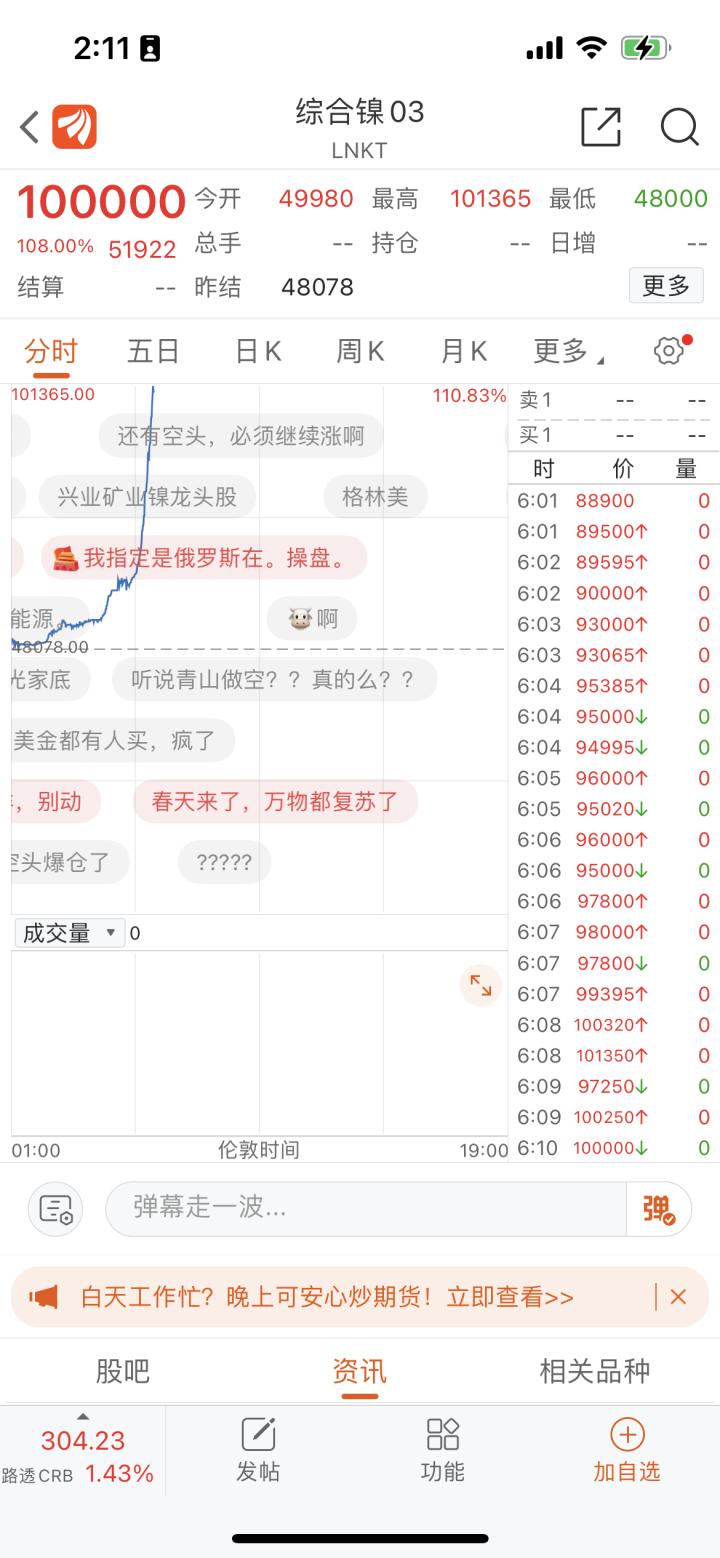Add to watchlist with 加自选

(627, 1451)
